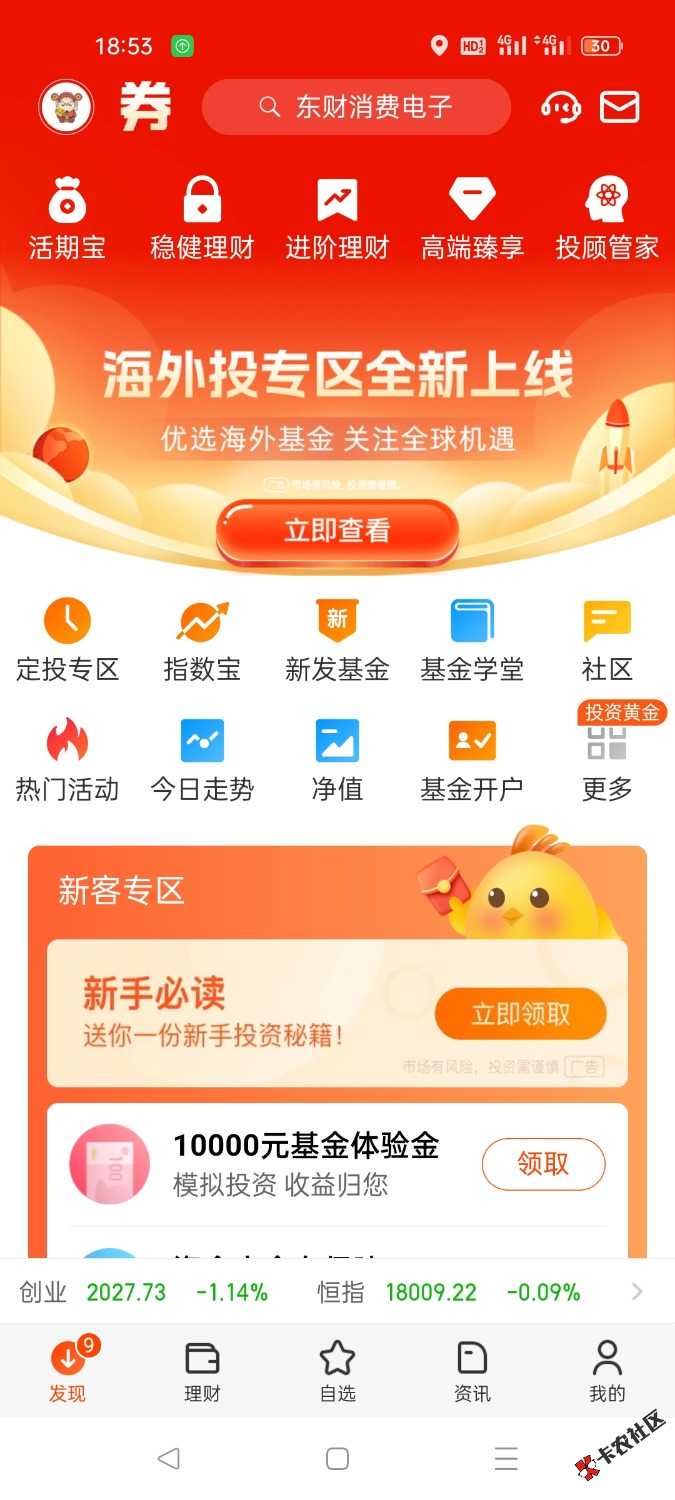Open 热门活动

click(67, 760)
